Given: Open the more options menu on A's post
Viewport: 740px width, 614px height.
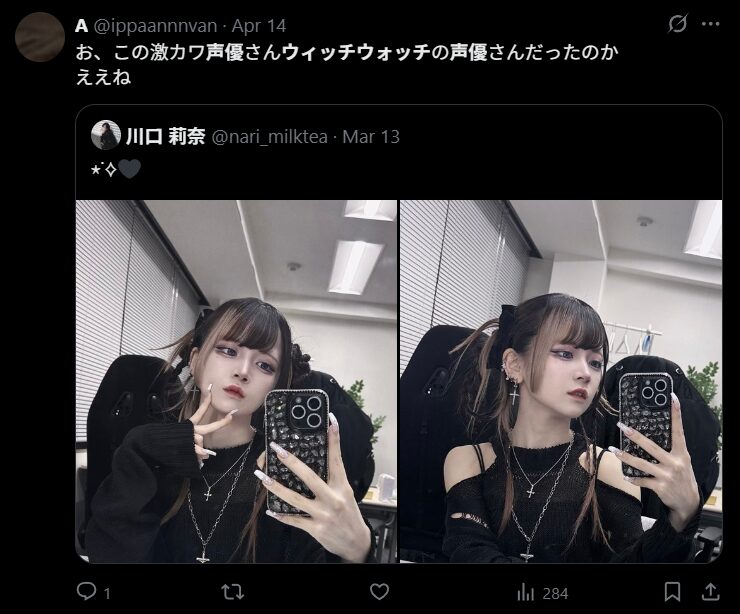Looking at the screenshot, I should point(712,23).
